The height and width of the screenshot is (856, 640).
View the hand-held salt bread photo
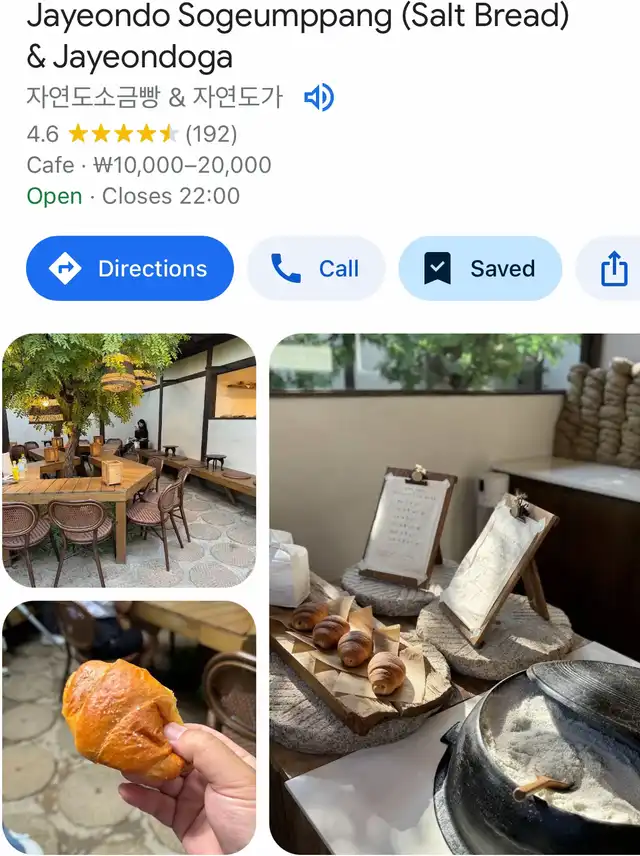(x=129, y=727)
